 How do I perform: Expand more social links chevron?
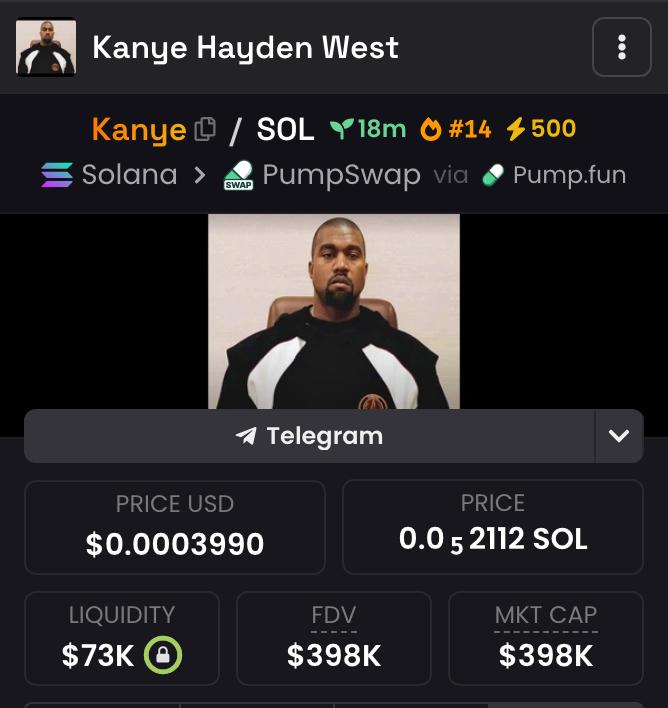tap(619, 436)
